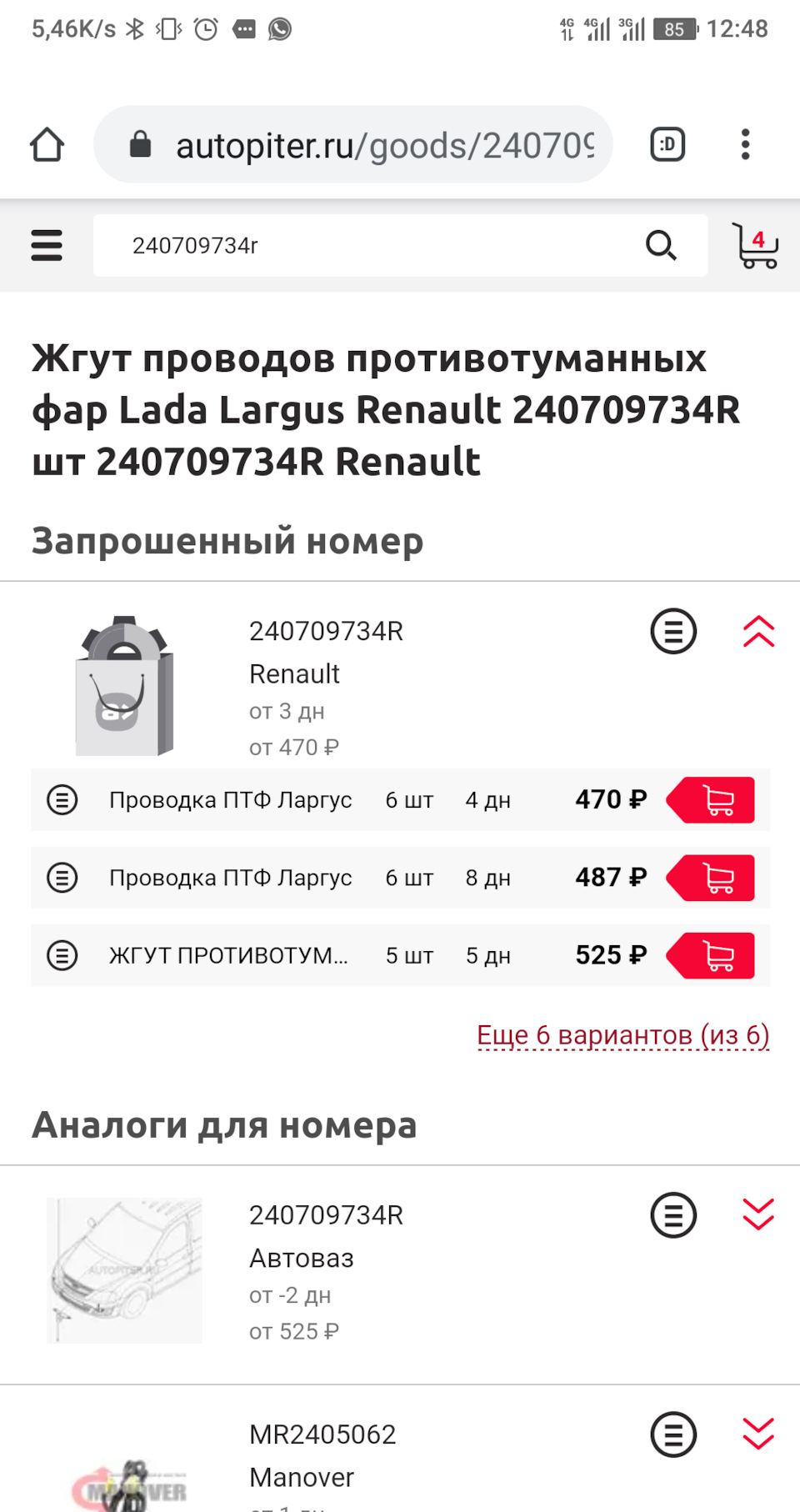Open the shopping cart with 4 items
The height and width of the screenshot is (1512, 800).
pyautogui.click(x=755, y=246)
